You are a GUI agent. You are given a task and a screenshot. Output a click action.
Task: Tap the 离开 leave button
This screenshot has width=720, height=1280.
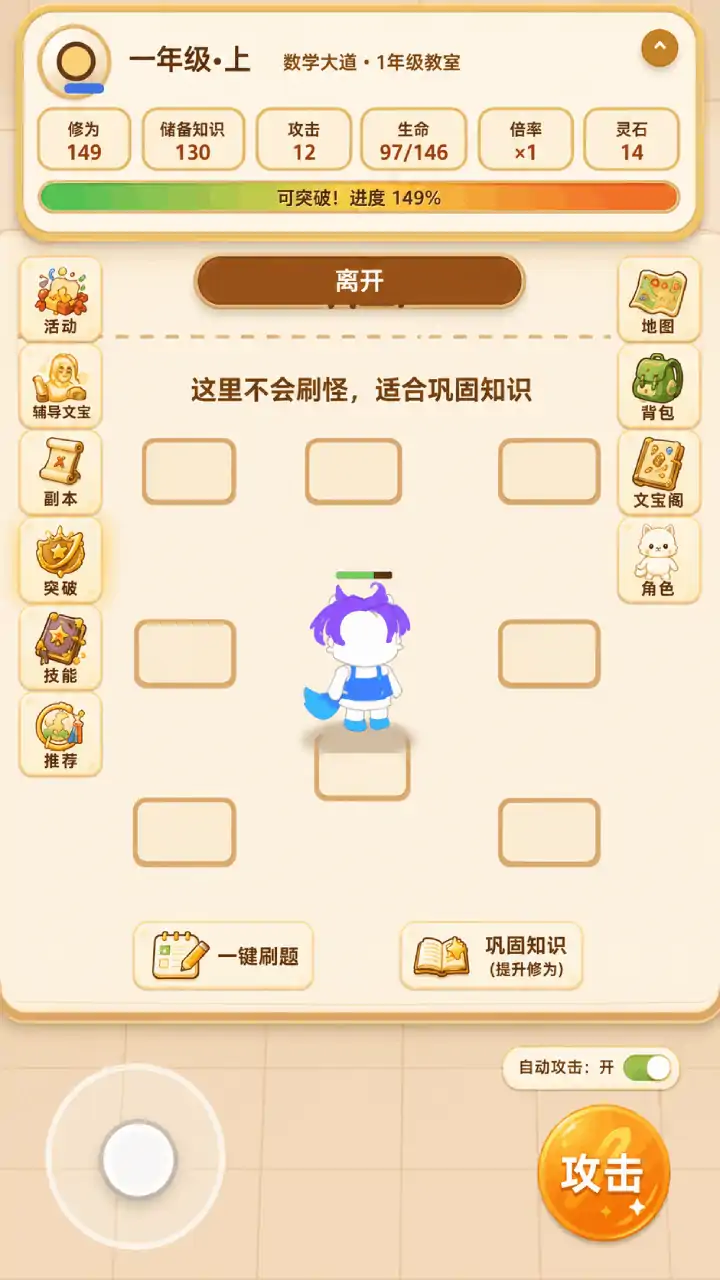359,281
